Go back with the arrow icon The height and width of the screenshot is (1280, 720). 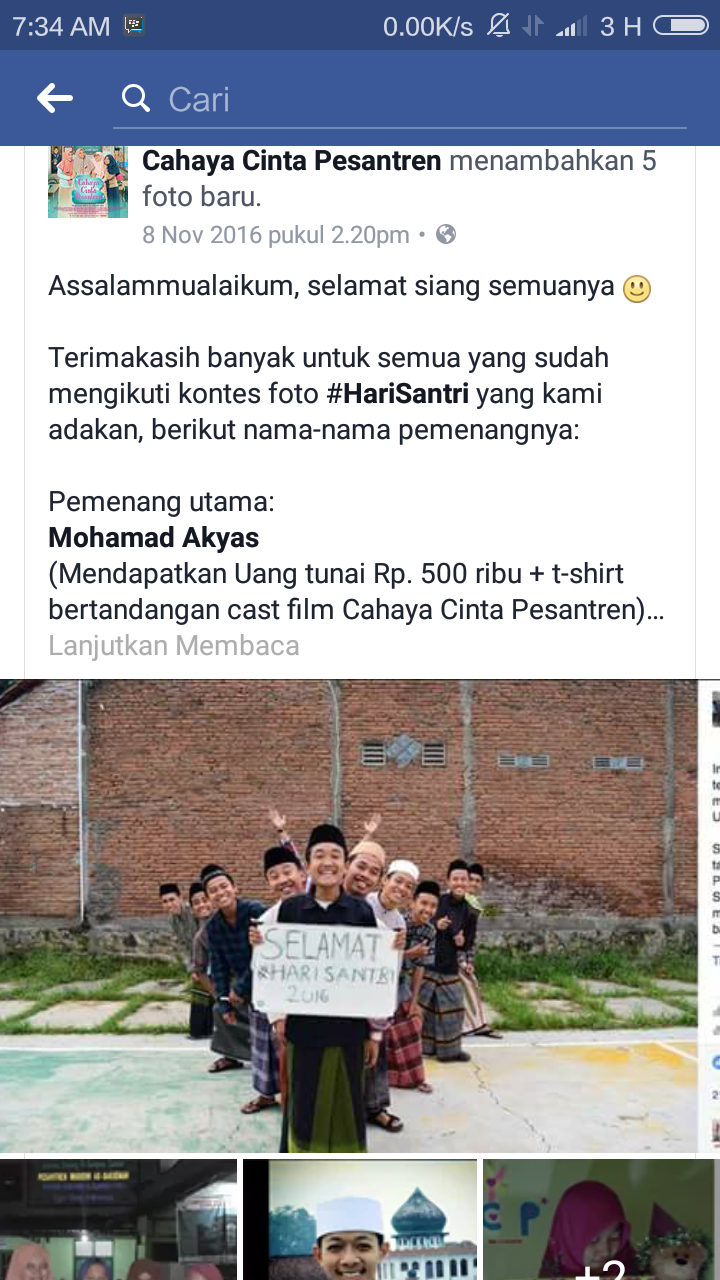click(x=55, y=98)
